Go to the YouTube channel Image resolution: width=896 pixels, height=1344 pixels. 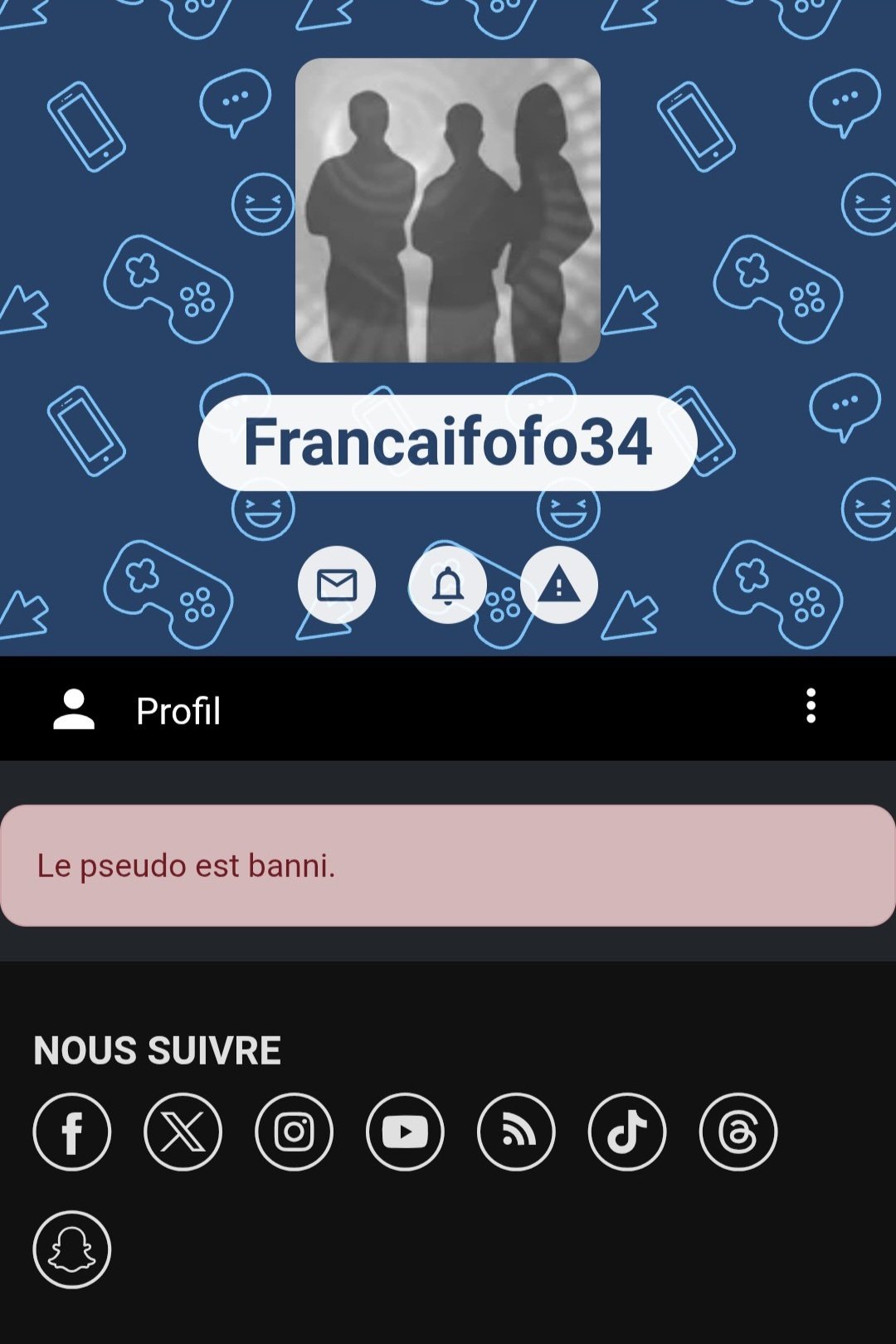coord(405,1132)
